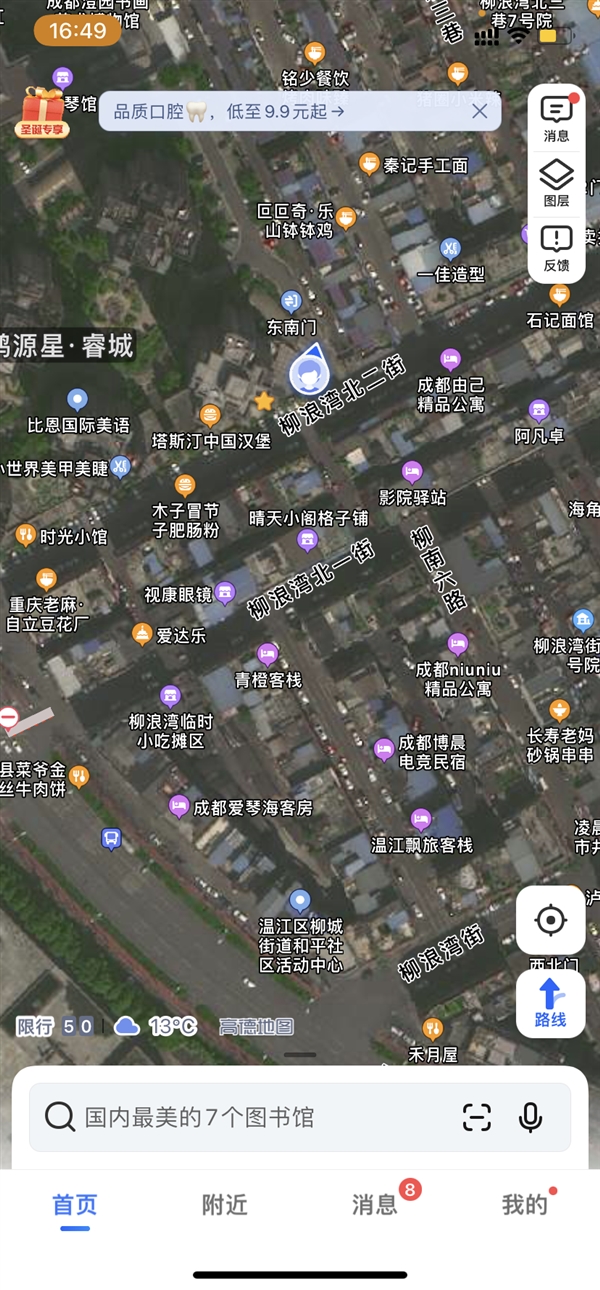Recenter the map on my location
Viewport: 600px width, 1290px height.
[551, 920]
